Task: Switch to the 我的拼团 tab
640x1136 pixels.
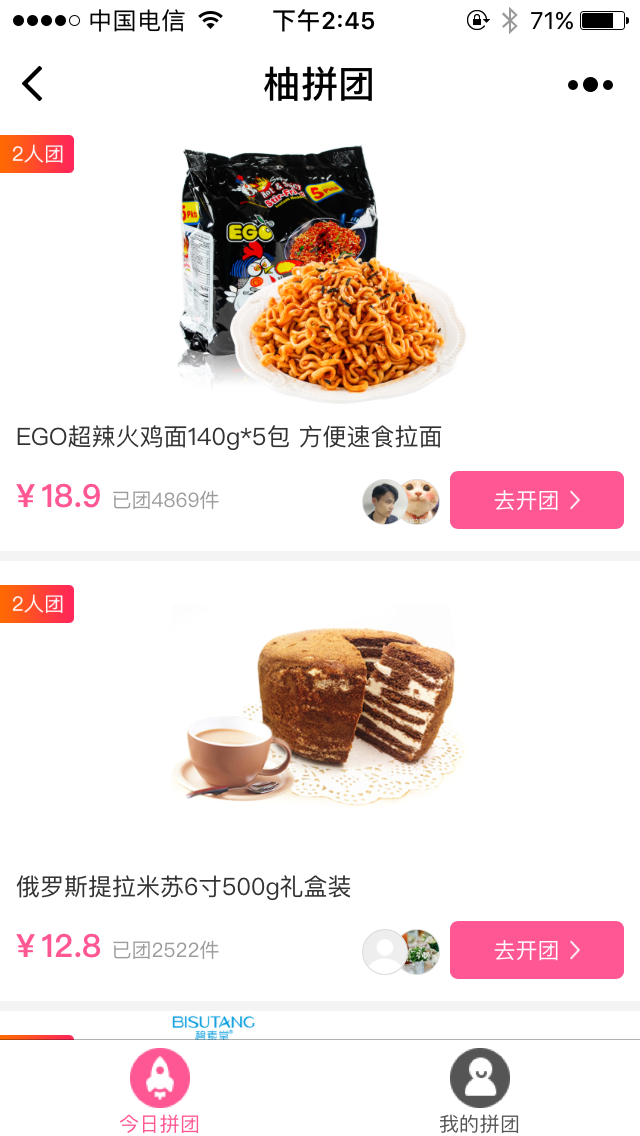Action: coord(479,1090)
